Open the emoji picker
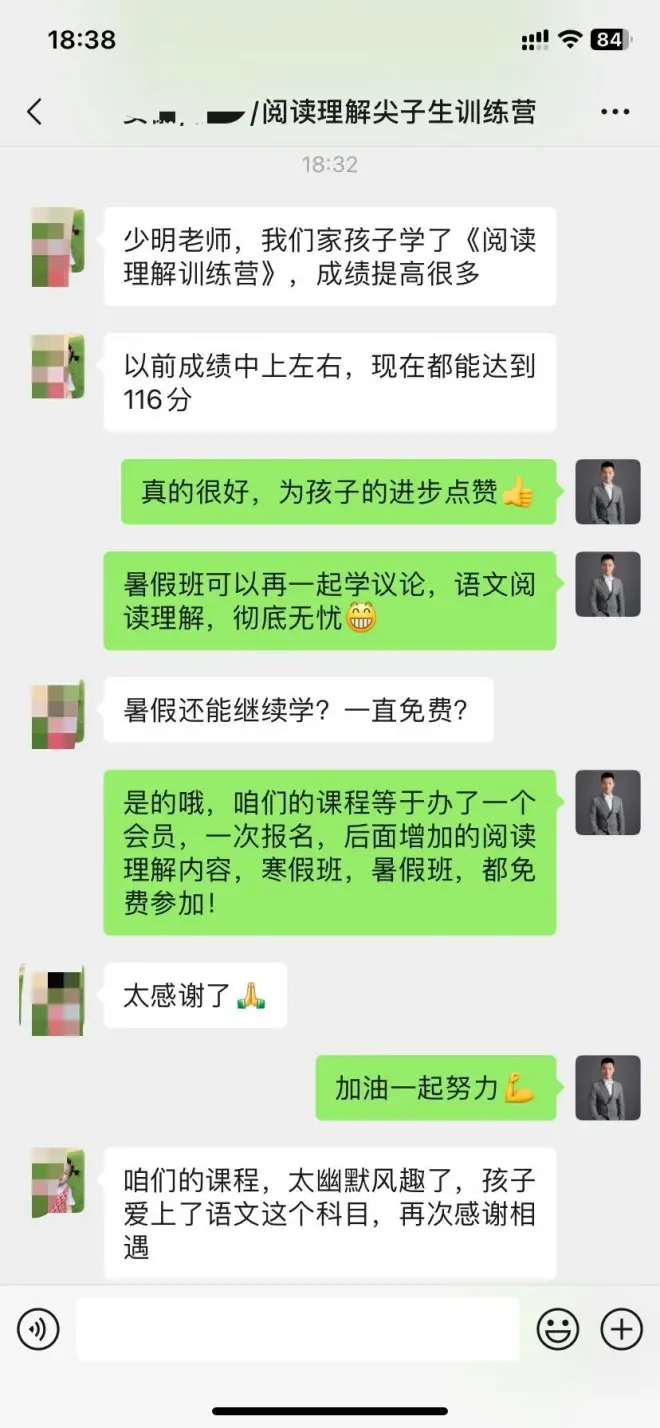Viewport: 660px width, 1428px height. coord(558,1329)
